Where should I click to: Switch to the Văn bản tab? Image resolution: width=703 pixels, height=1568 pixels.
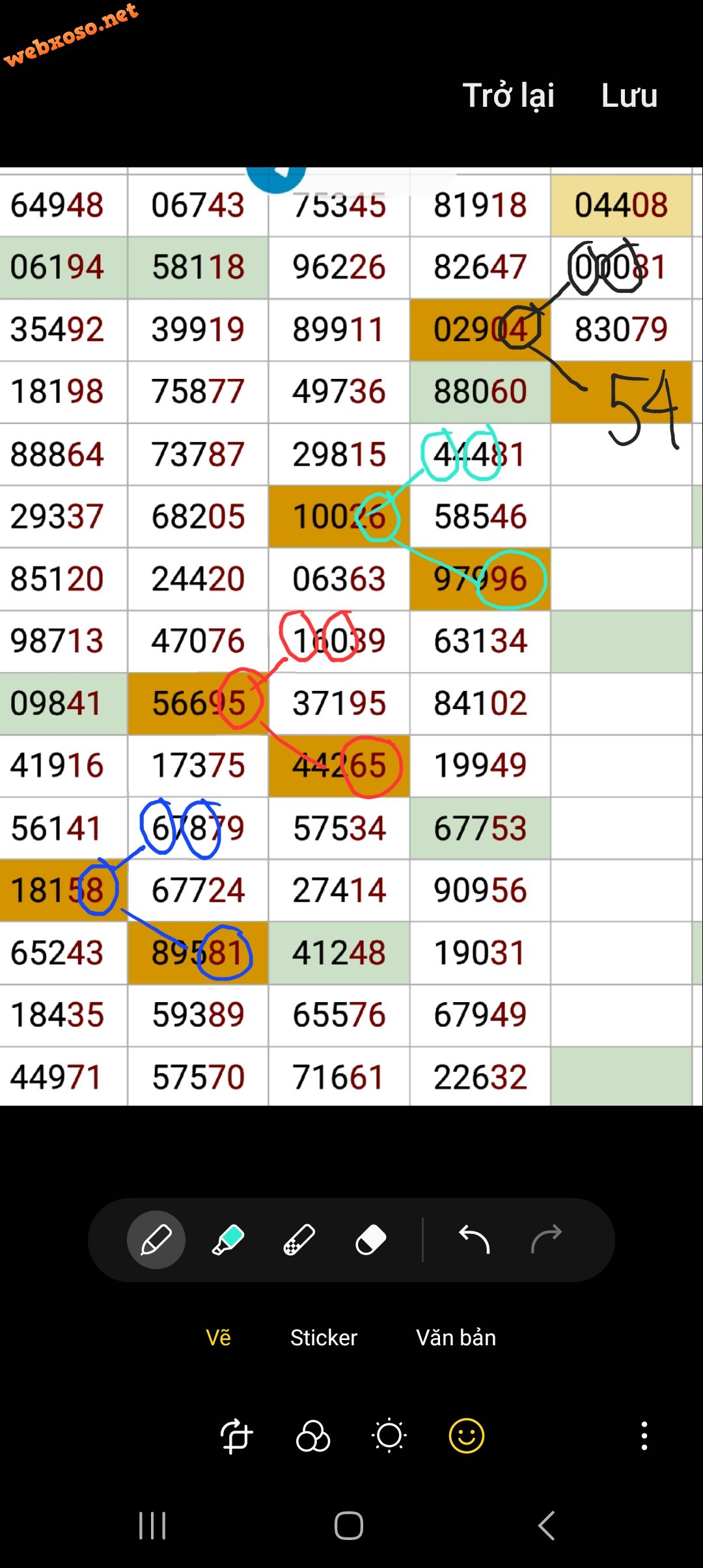[x=456, y=1338]
